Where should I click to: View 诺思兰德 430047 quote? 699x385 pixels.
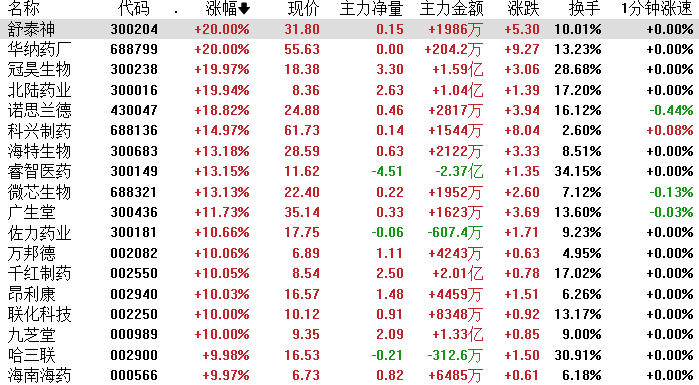(x=350, y=111)
